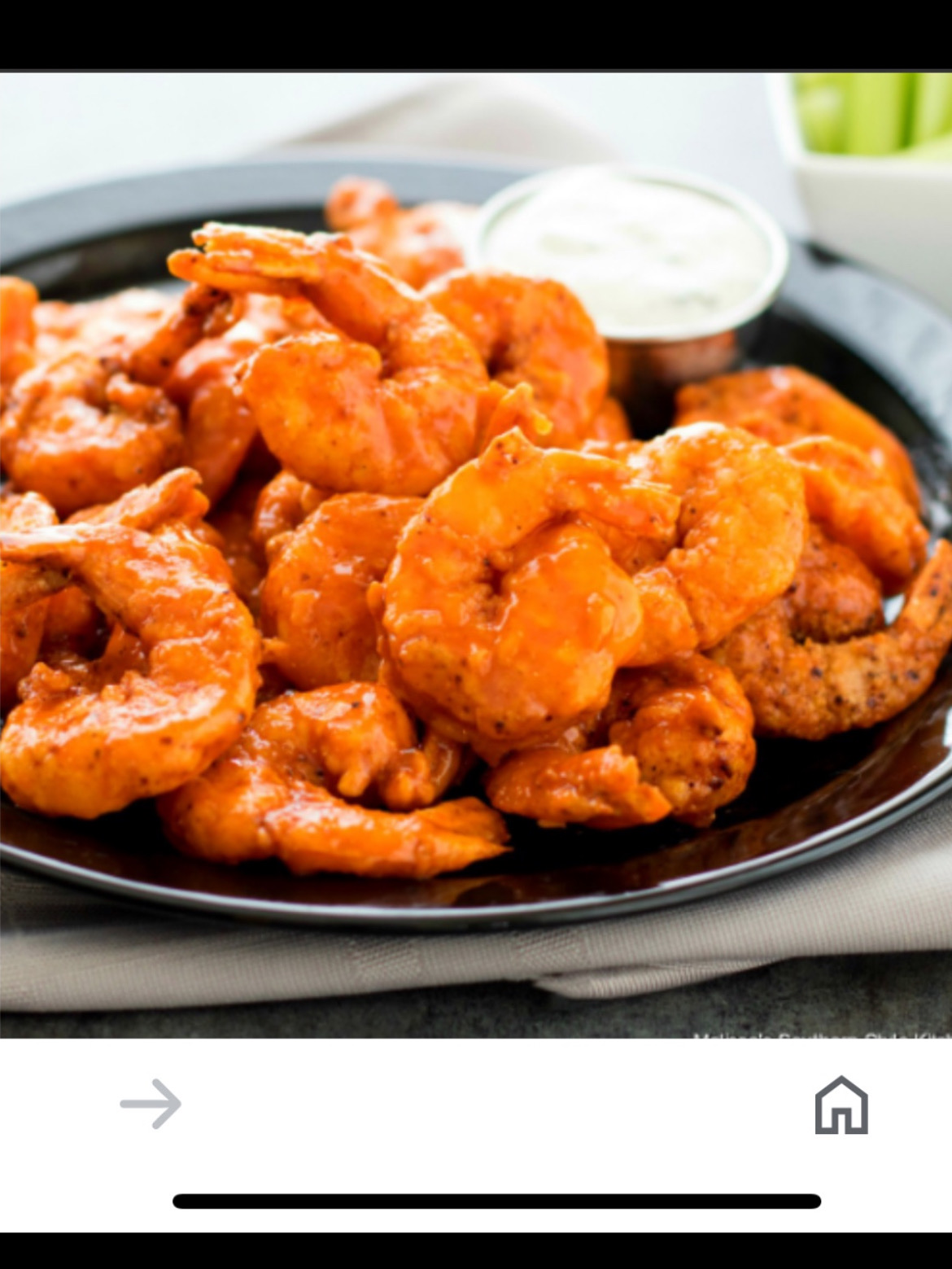The image size is (952, 1269).
Task: Go to the home page
Action: [x=841, y=1105]
